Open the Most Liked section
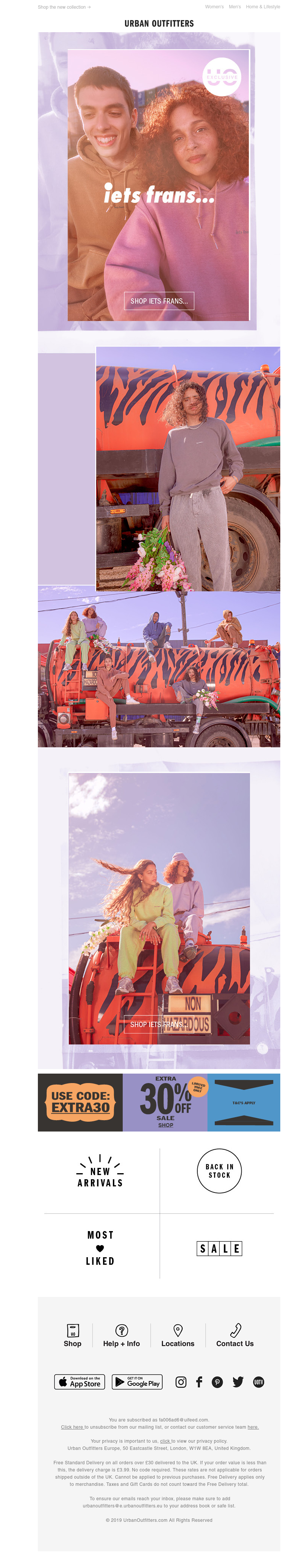Image resolution: width=303 pixels, height=1568 pixels. coord(100,1247)
